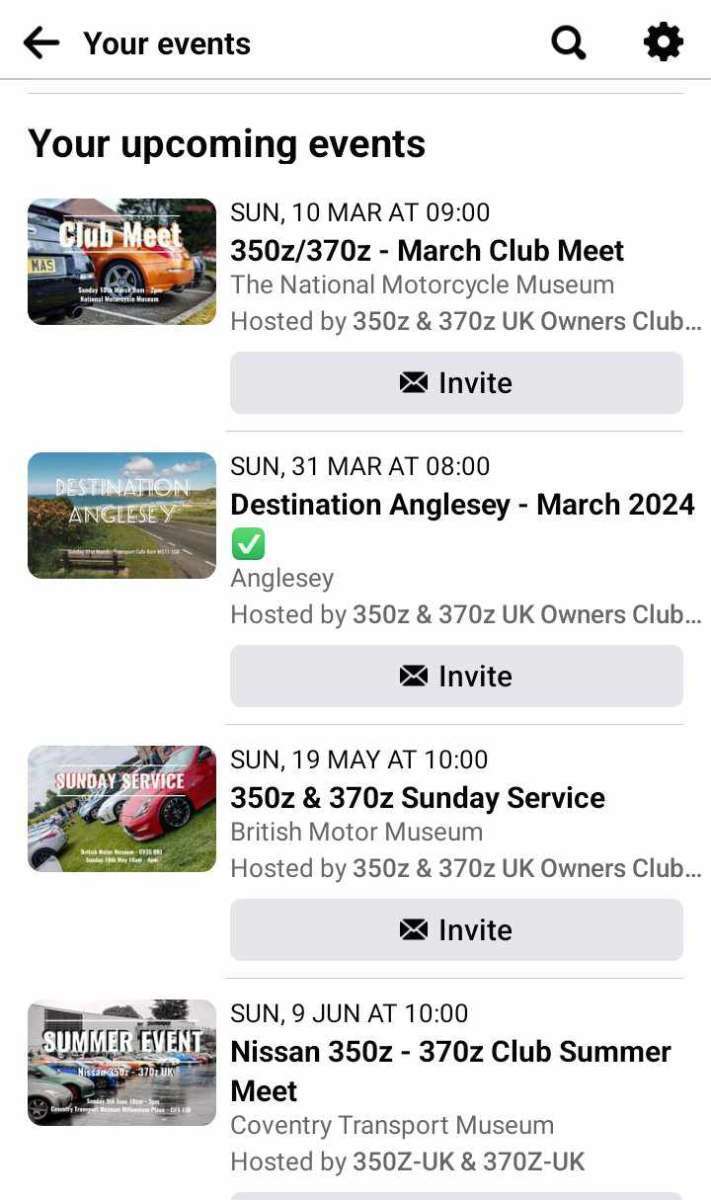
Task: Invite friends to Destination Anglesey
Action: point(456,676)
